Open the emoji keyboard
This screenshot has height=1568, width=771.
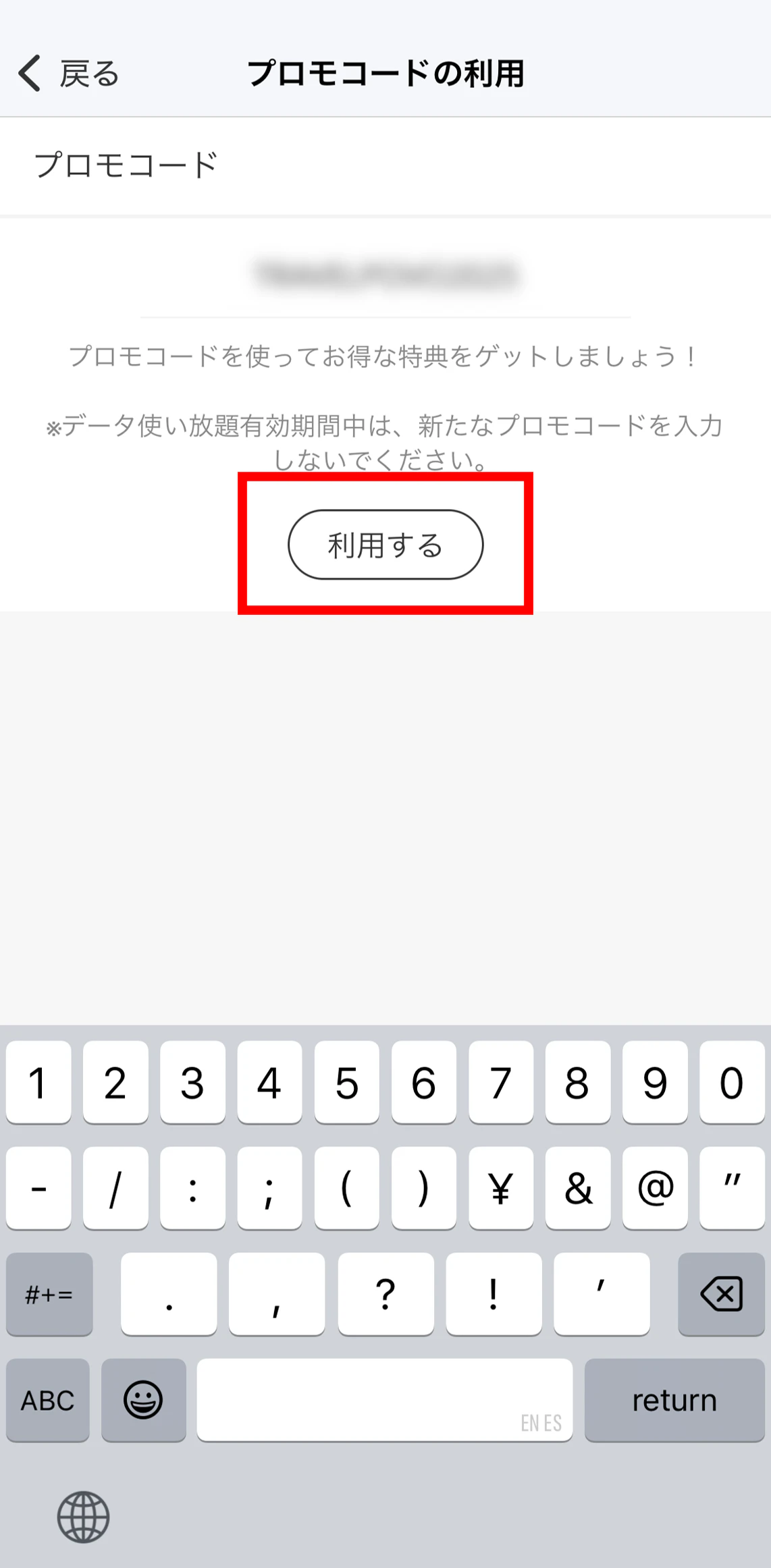[x=143, y=1401]
